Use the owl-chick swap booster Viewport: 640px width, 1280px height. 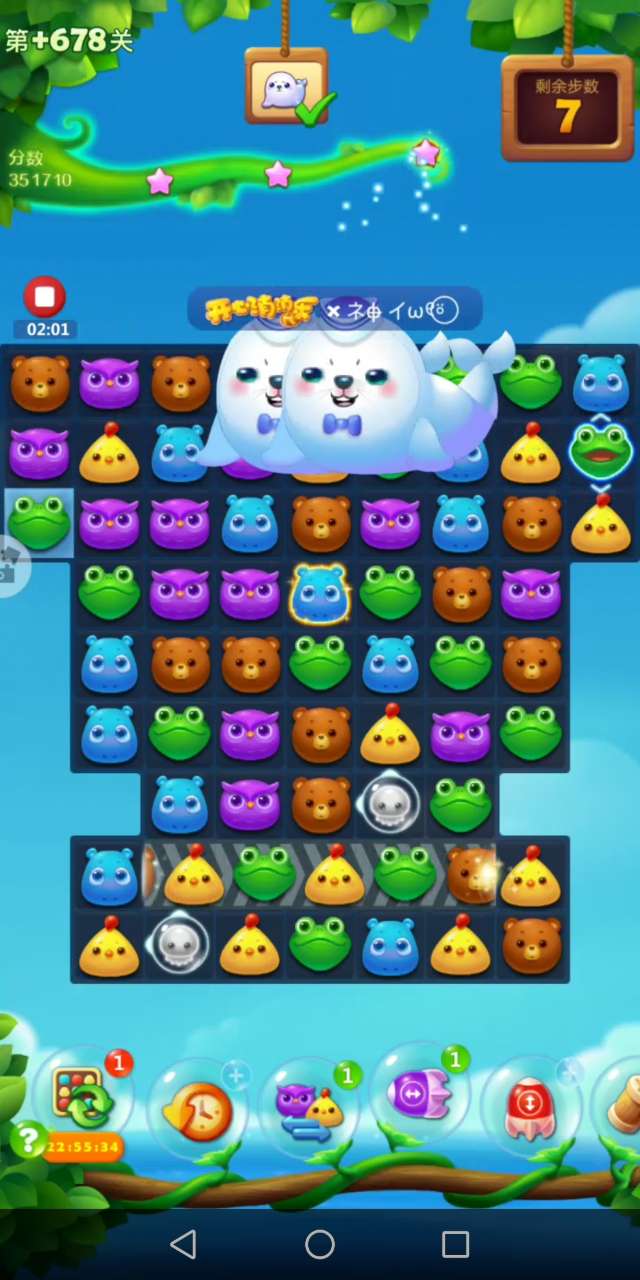click(310, 1106)
